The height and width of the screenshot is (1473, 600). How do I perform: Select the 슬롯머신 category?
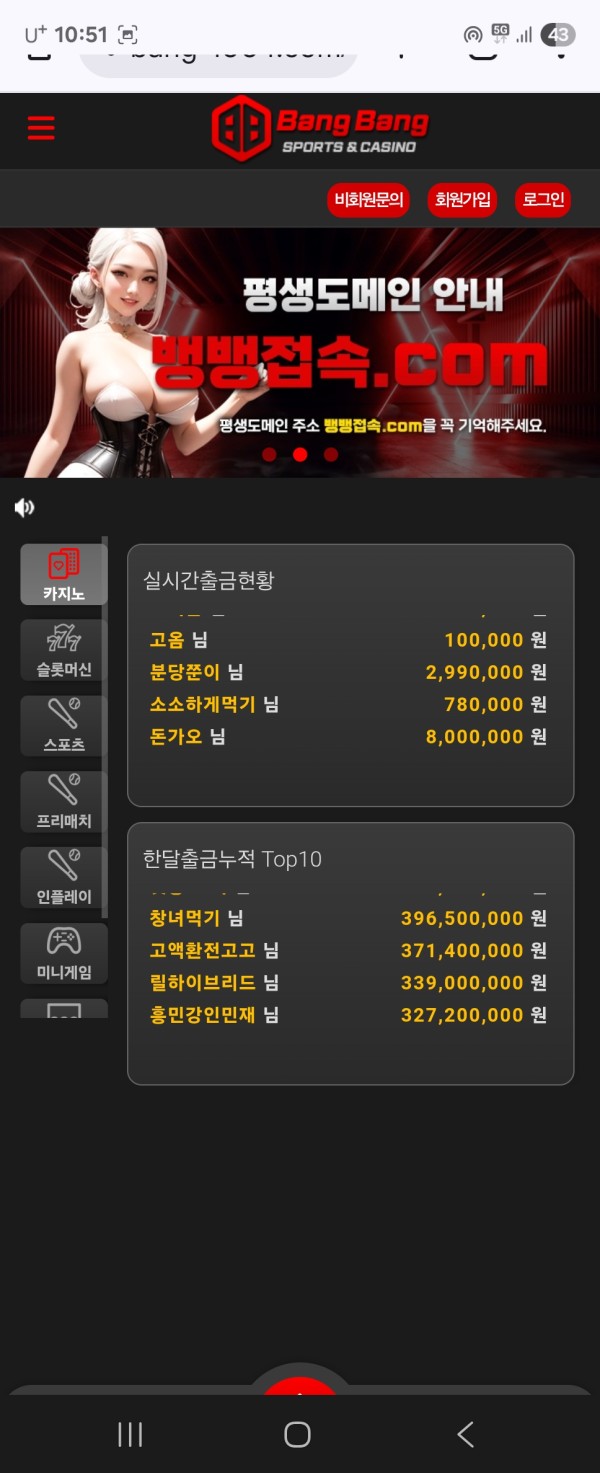click(64, 650)
